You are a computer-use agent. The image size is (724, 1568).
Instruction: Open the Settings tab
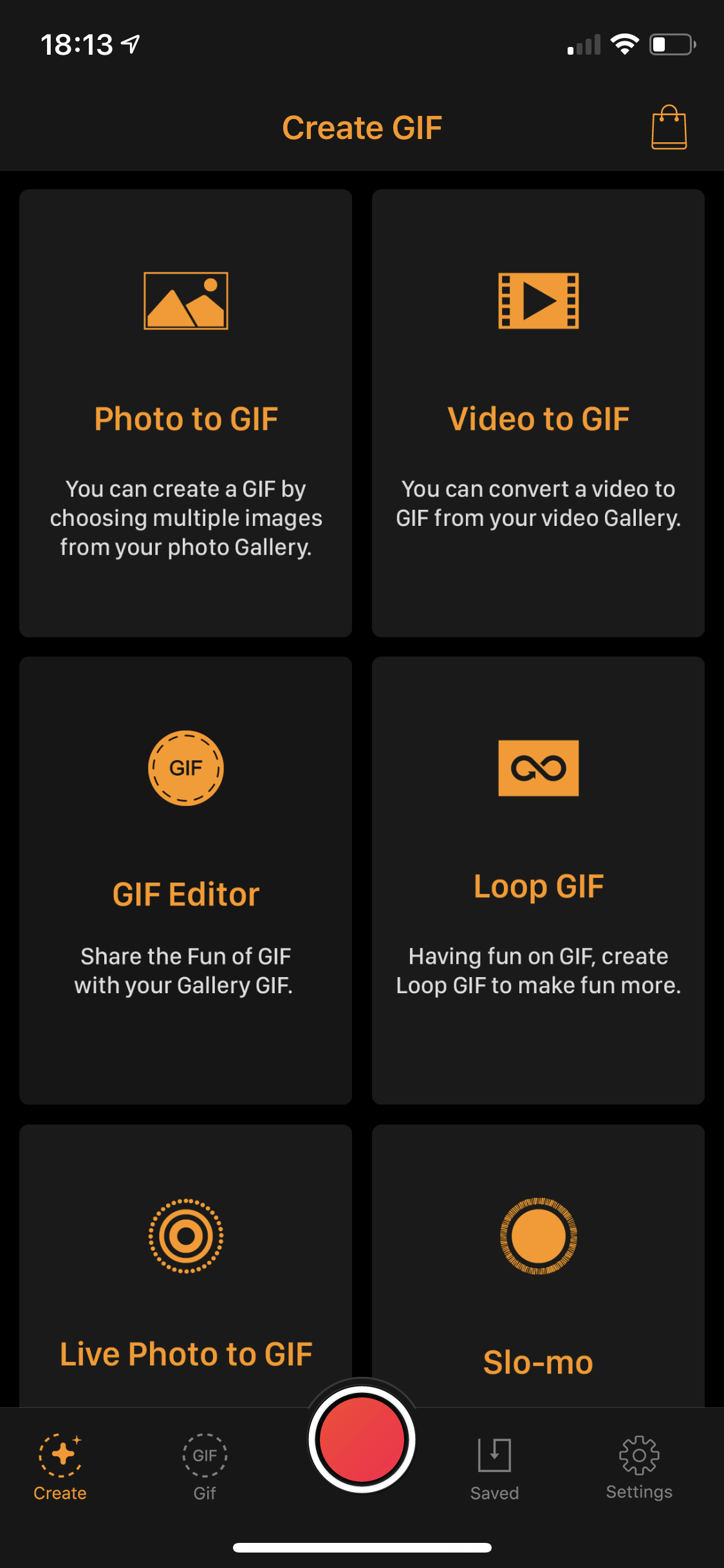pyautogui.click(x=639, y=1468)
